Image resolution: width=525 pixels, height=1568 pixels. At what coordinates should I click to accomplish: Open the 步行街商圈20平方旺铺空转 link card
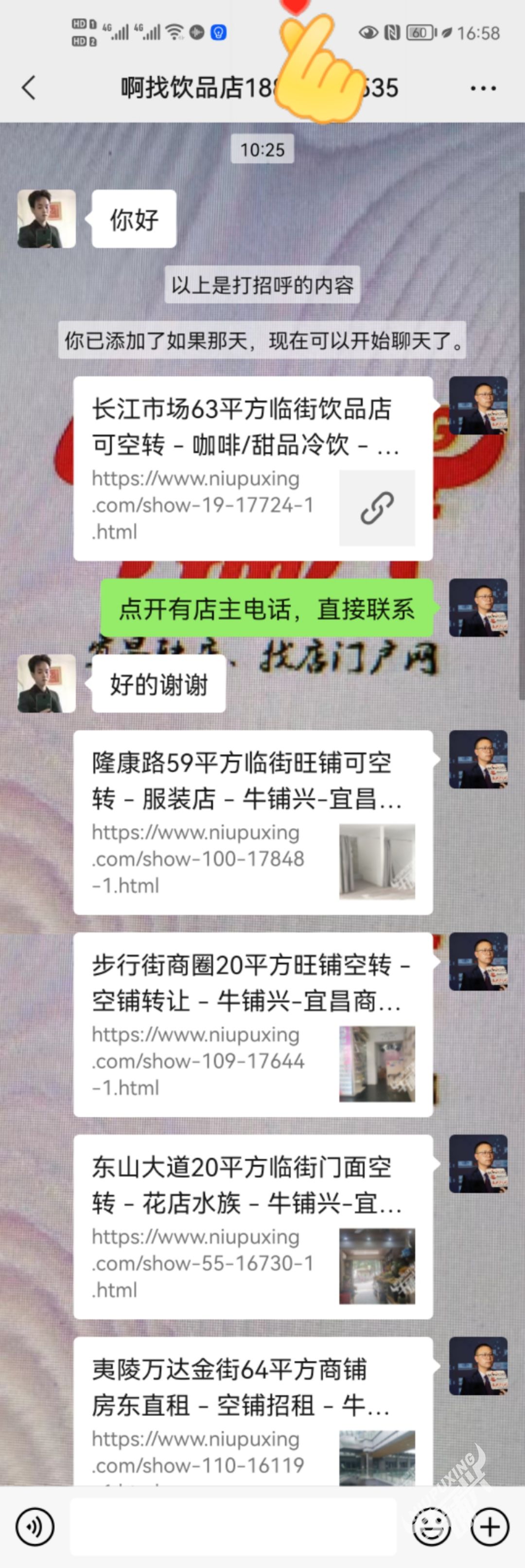[x=252, y=1024]
